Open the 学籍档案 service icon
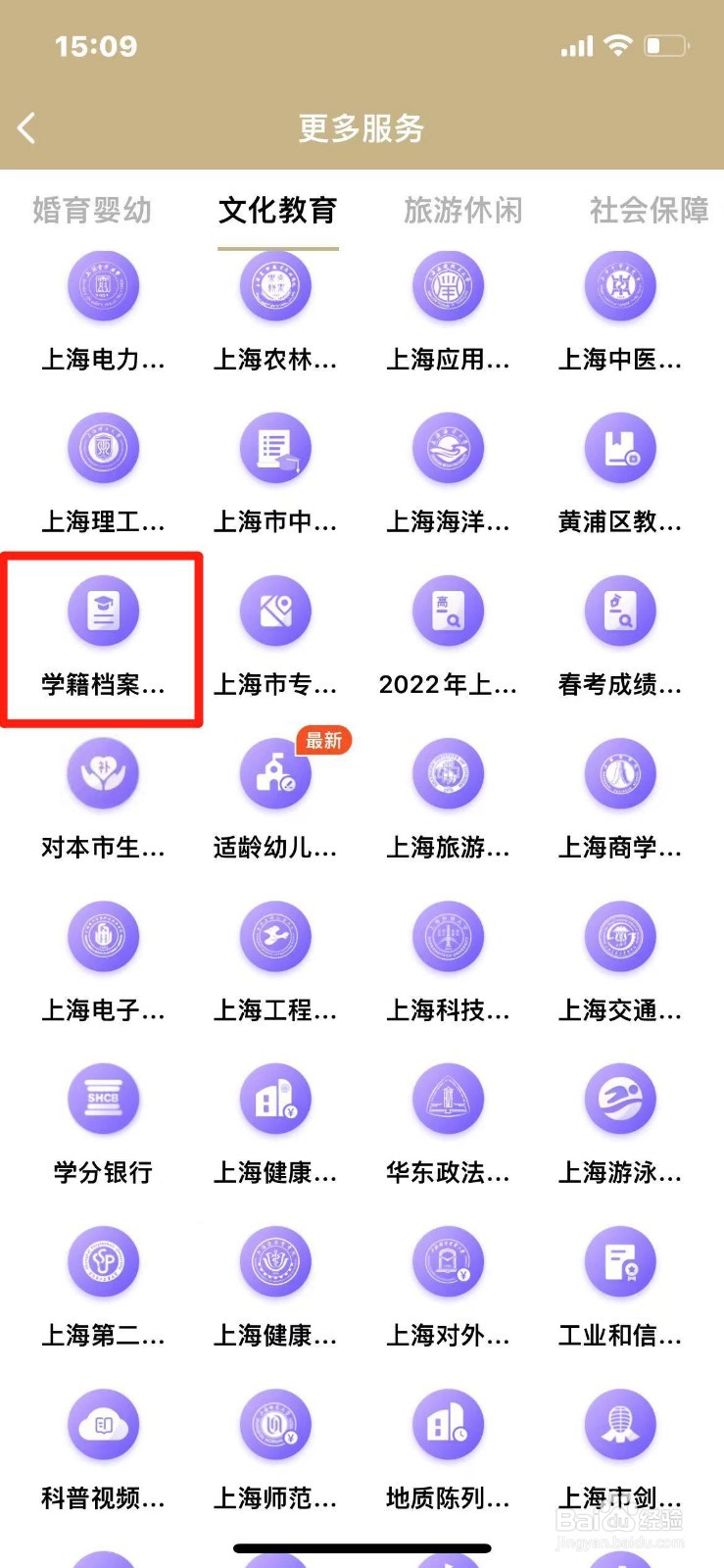This screenshot has height=1568, width=724. point(103,610)
